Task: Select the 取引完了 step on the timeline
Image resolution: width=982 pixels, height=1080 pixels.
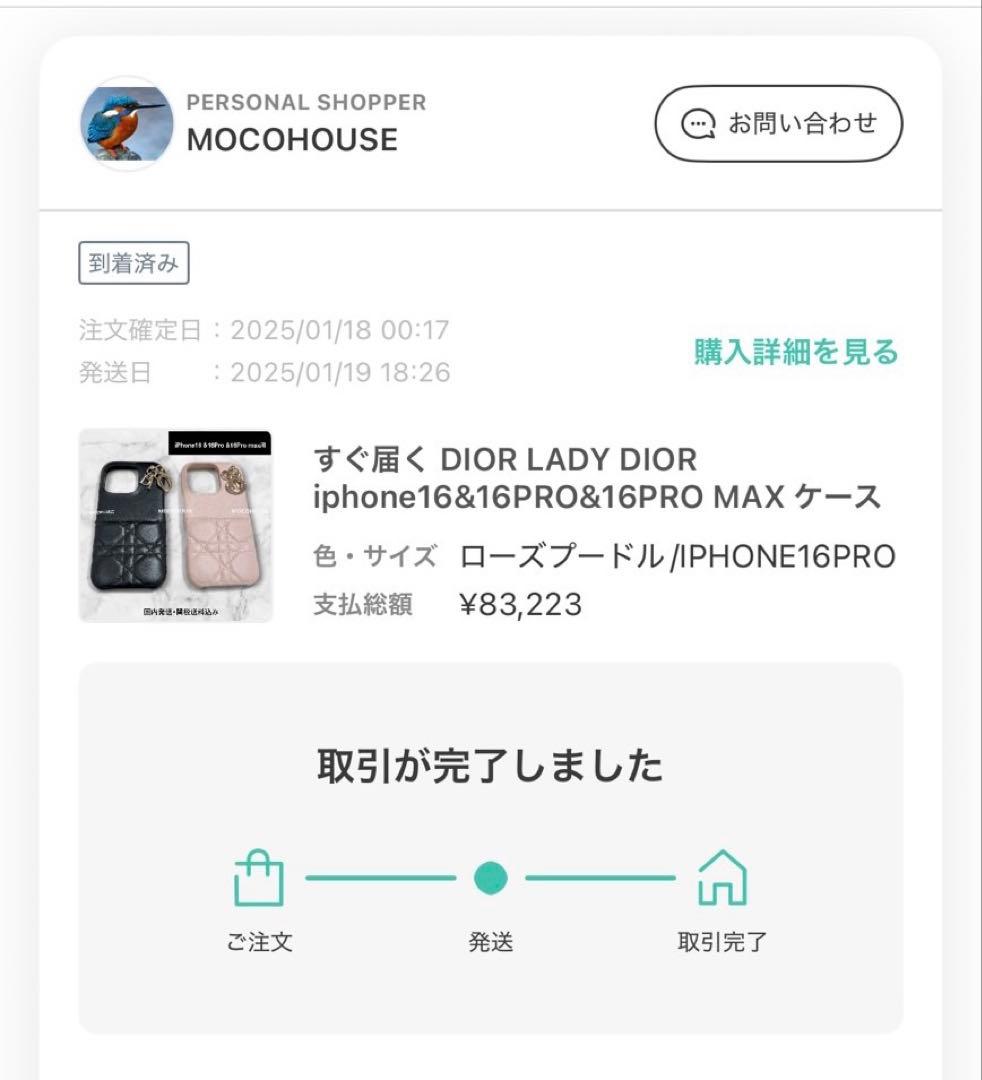Action: pyautogui.click(x=723, y=900)
